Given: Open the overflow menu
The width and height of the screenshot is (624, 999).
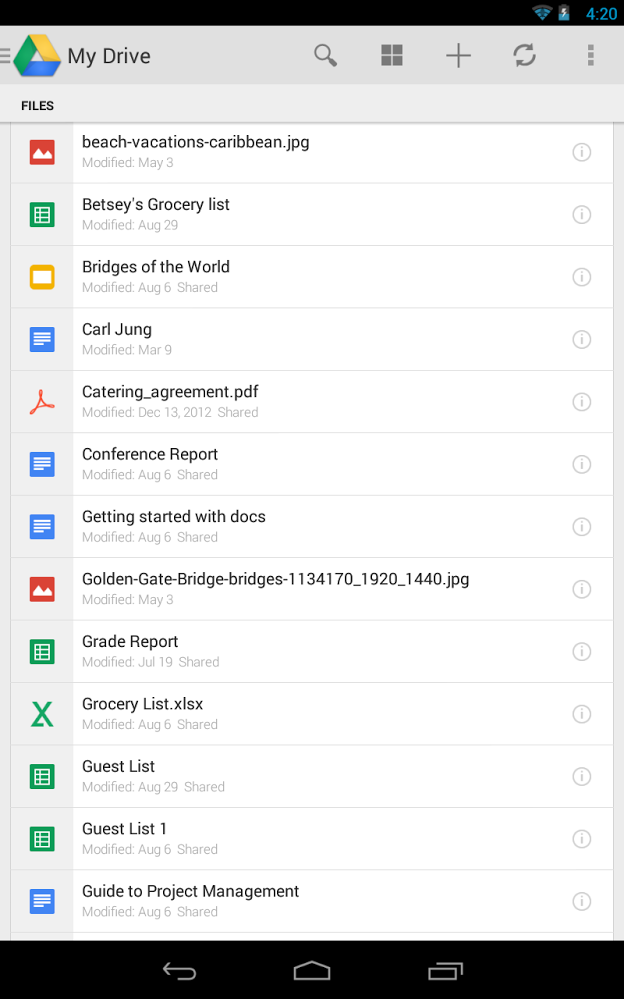Looking at the screenshot, I should click(591, 55).
